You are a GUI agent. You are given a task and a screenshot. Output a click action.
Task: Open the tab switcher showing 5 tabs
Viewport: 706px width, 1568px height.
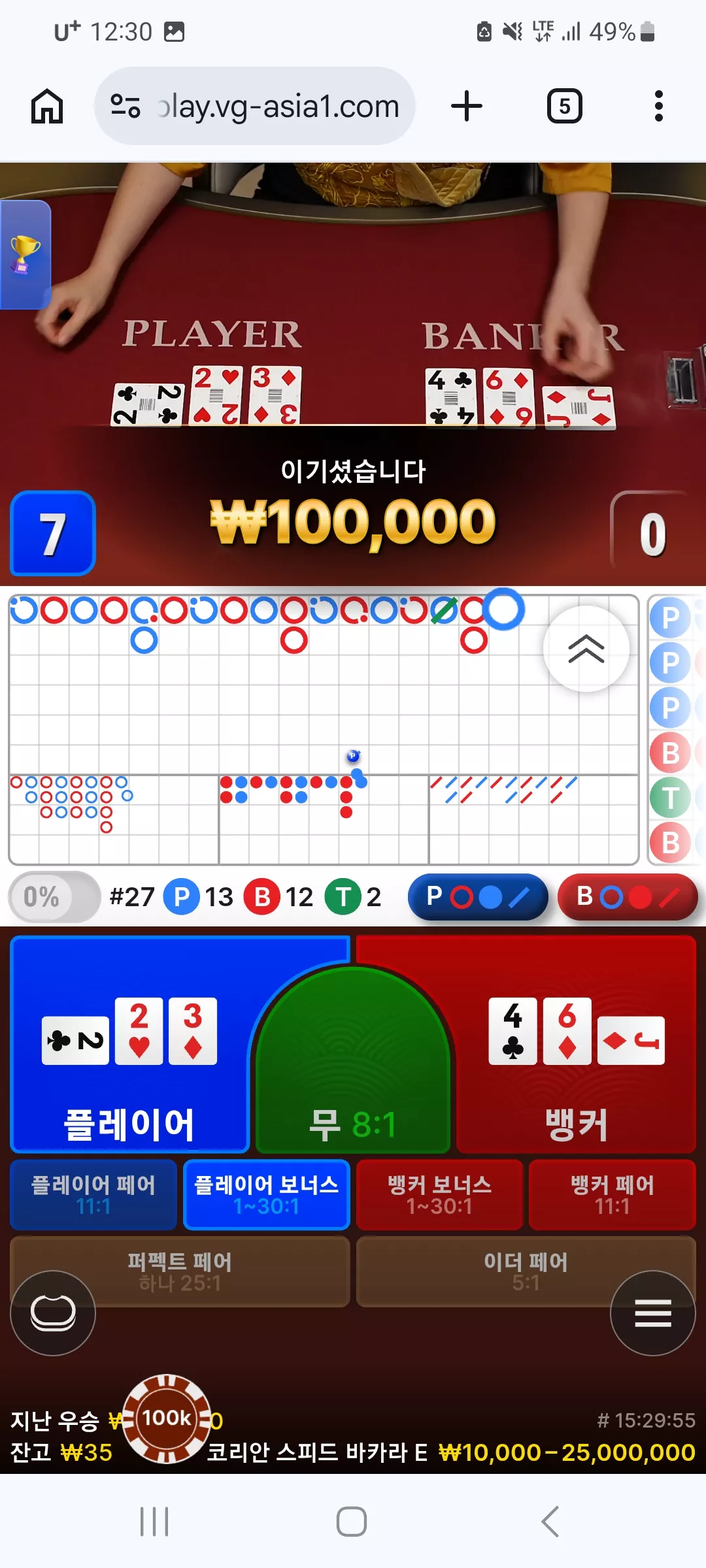[x=565, y=106]
